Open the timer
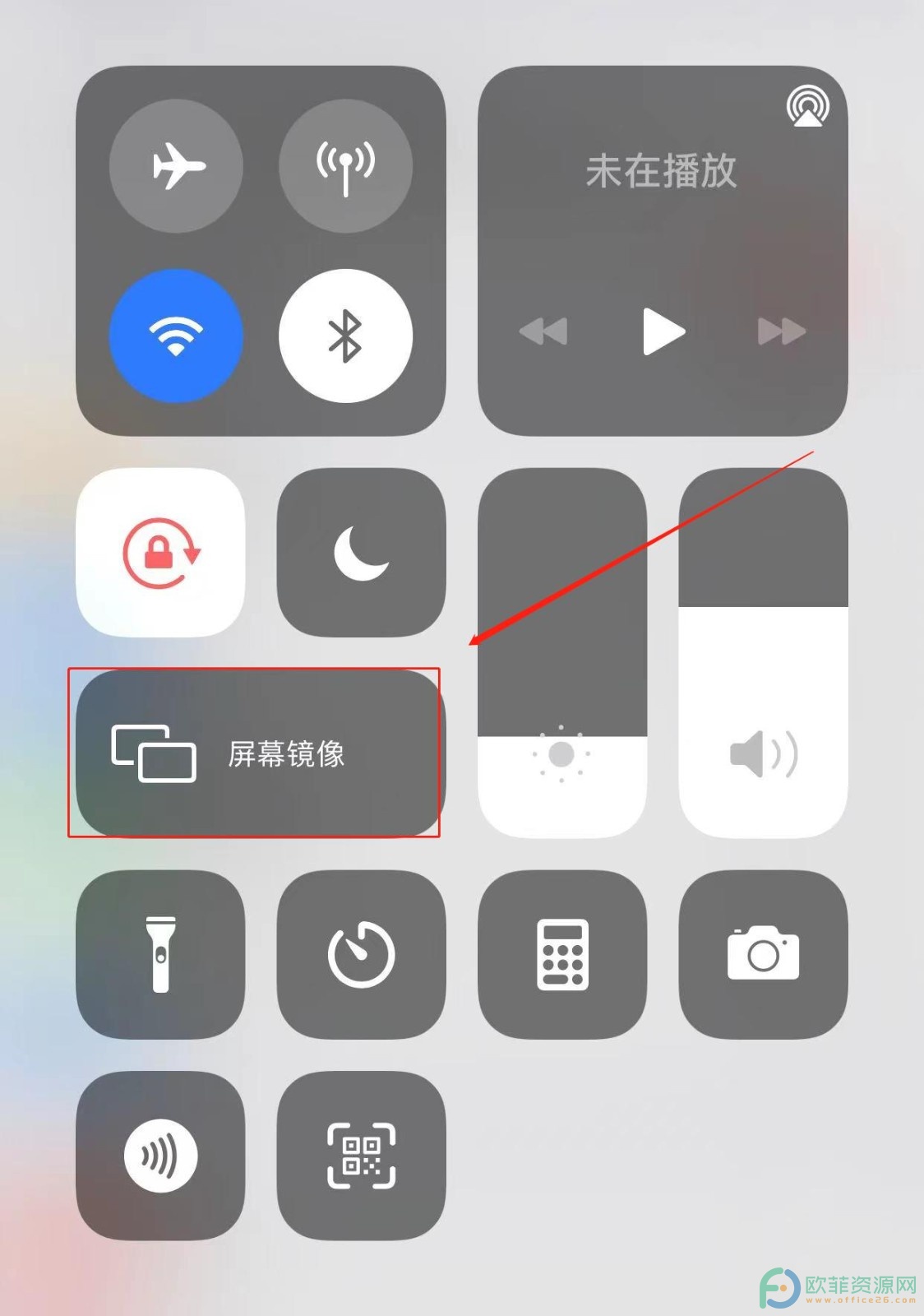Image resolution: width=924 pixels, height=1316 pixels. 361,954
